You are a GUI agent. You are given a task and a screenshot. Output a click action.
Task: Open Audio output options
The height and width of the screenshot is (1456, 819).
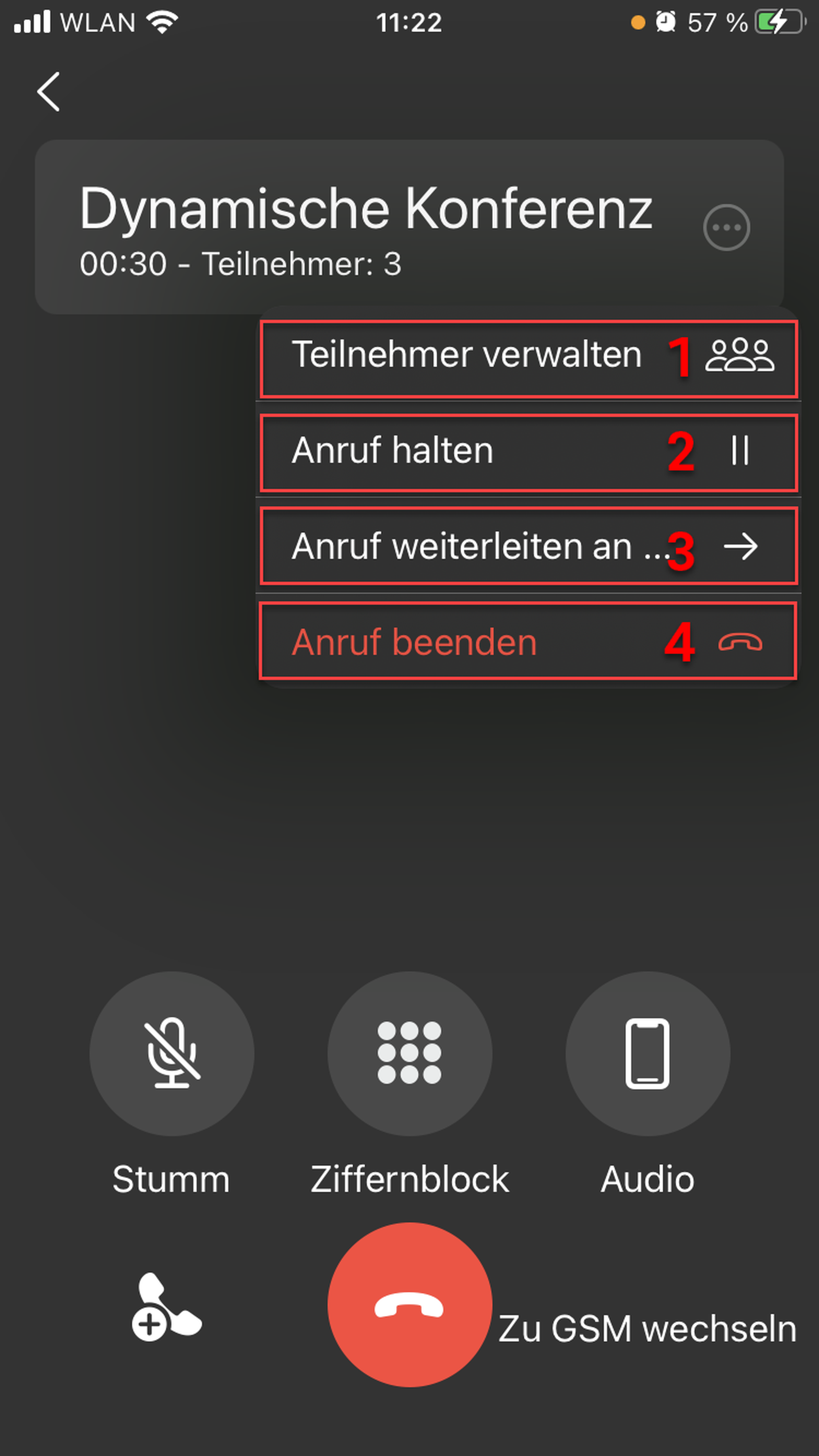pos(647,1054)
